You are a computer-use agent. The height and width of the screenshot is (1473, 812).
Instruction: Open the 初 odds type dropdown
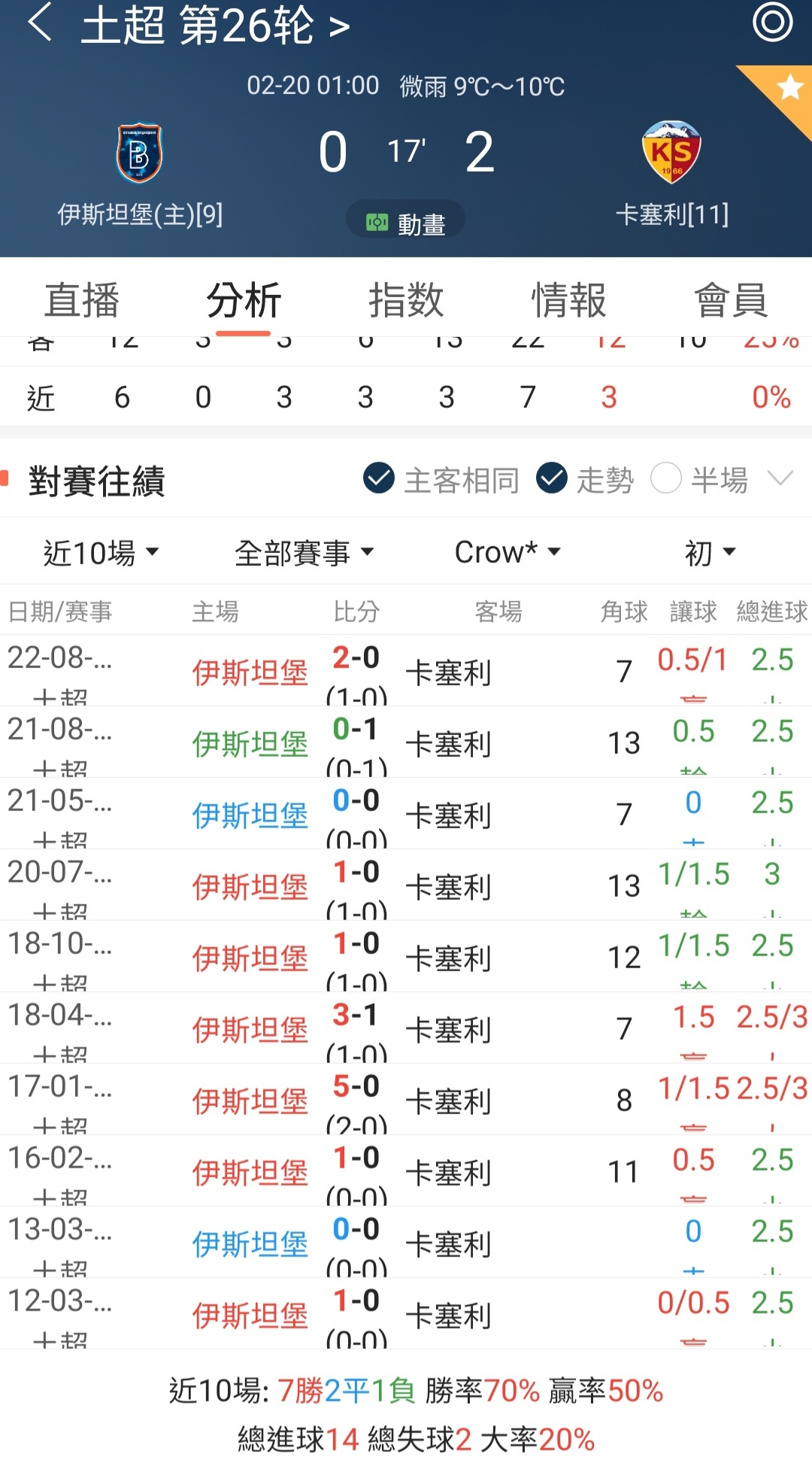point(710,553)
